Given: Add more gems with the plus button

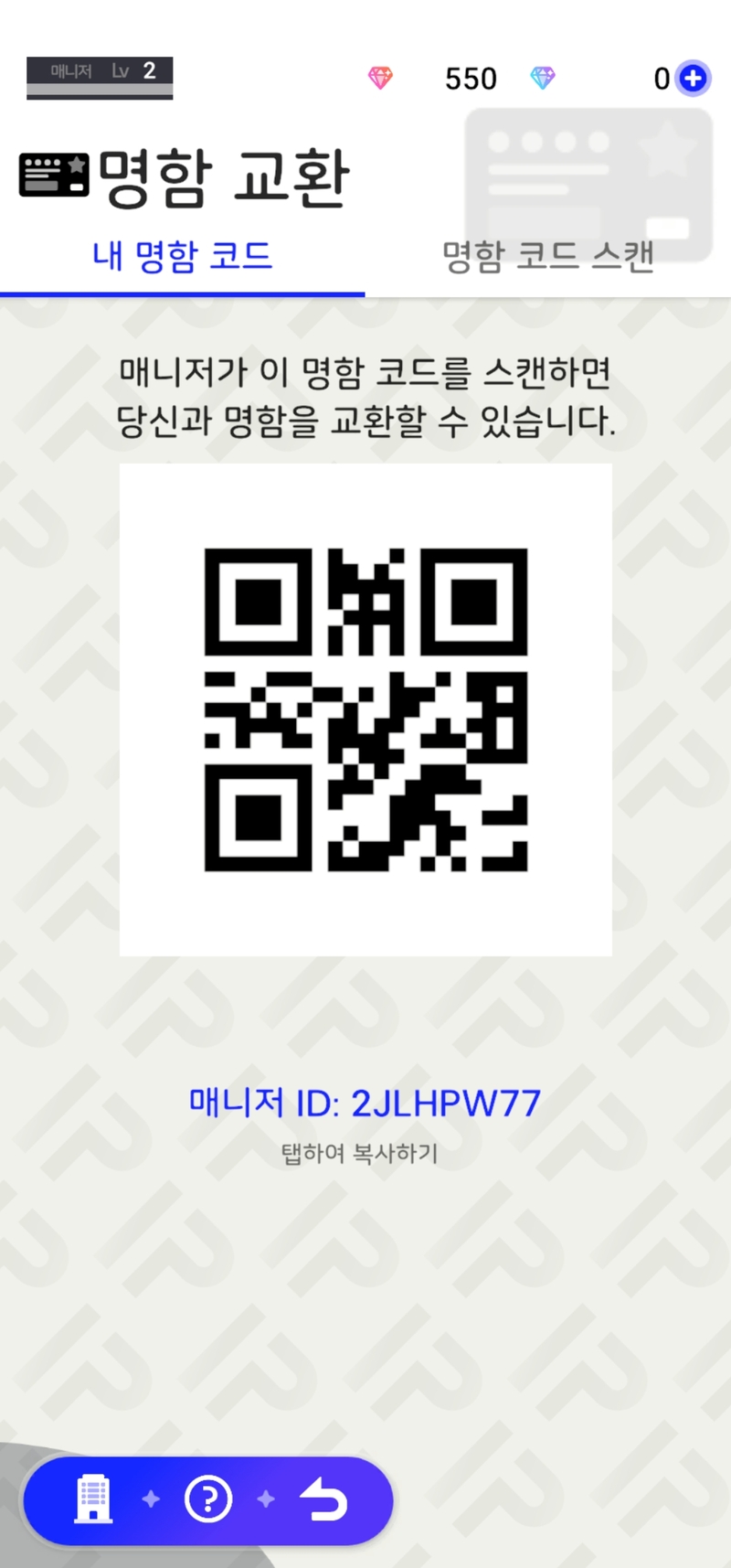Looking at the screenshot, I should (694, 79).
